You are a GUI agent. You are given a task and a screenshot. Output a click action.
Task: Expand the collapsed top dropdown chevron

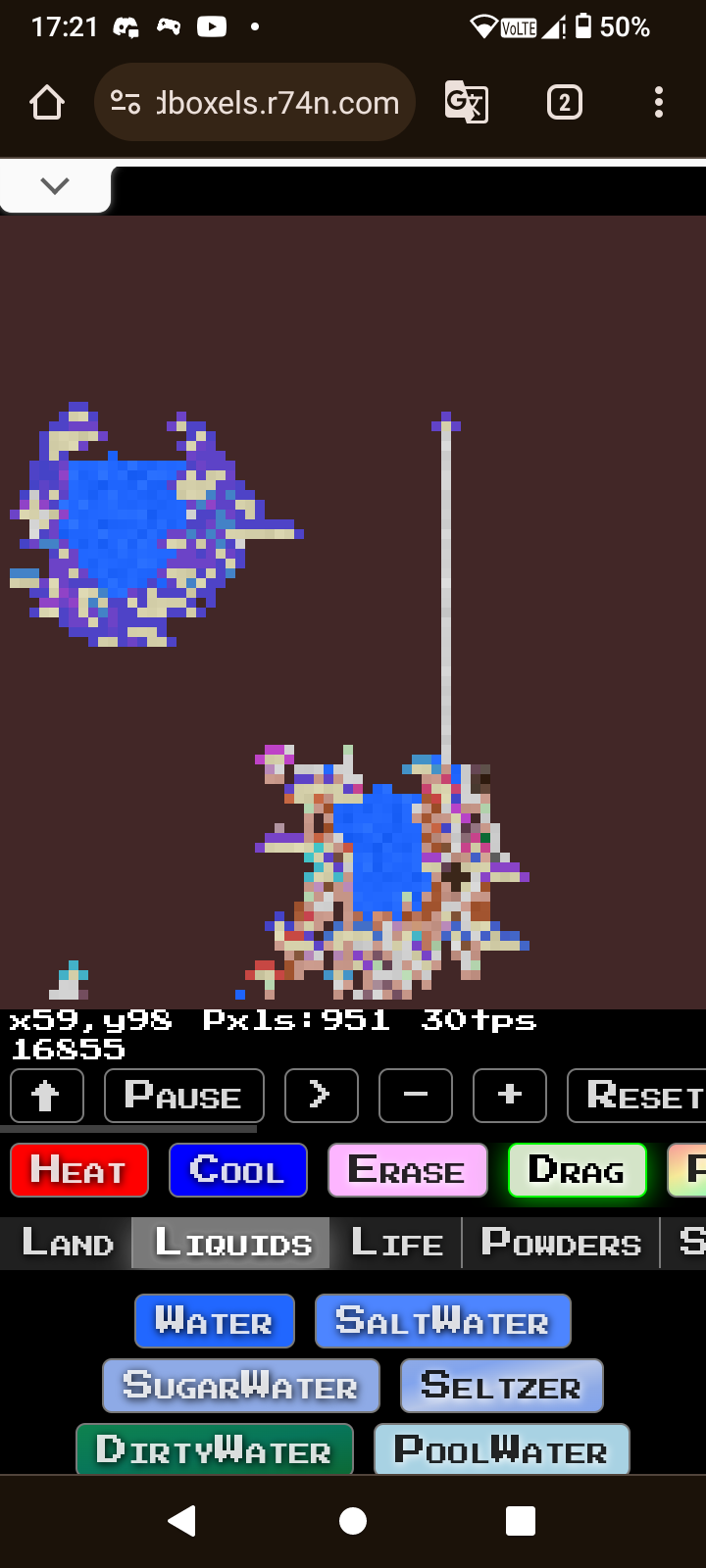click(55, 186)
